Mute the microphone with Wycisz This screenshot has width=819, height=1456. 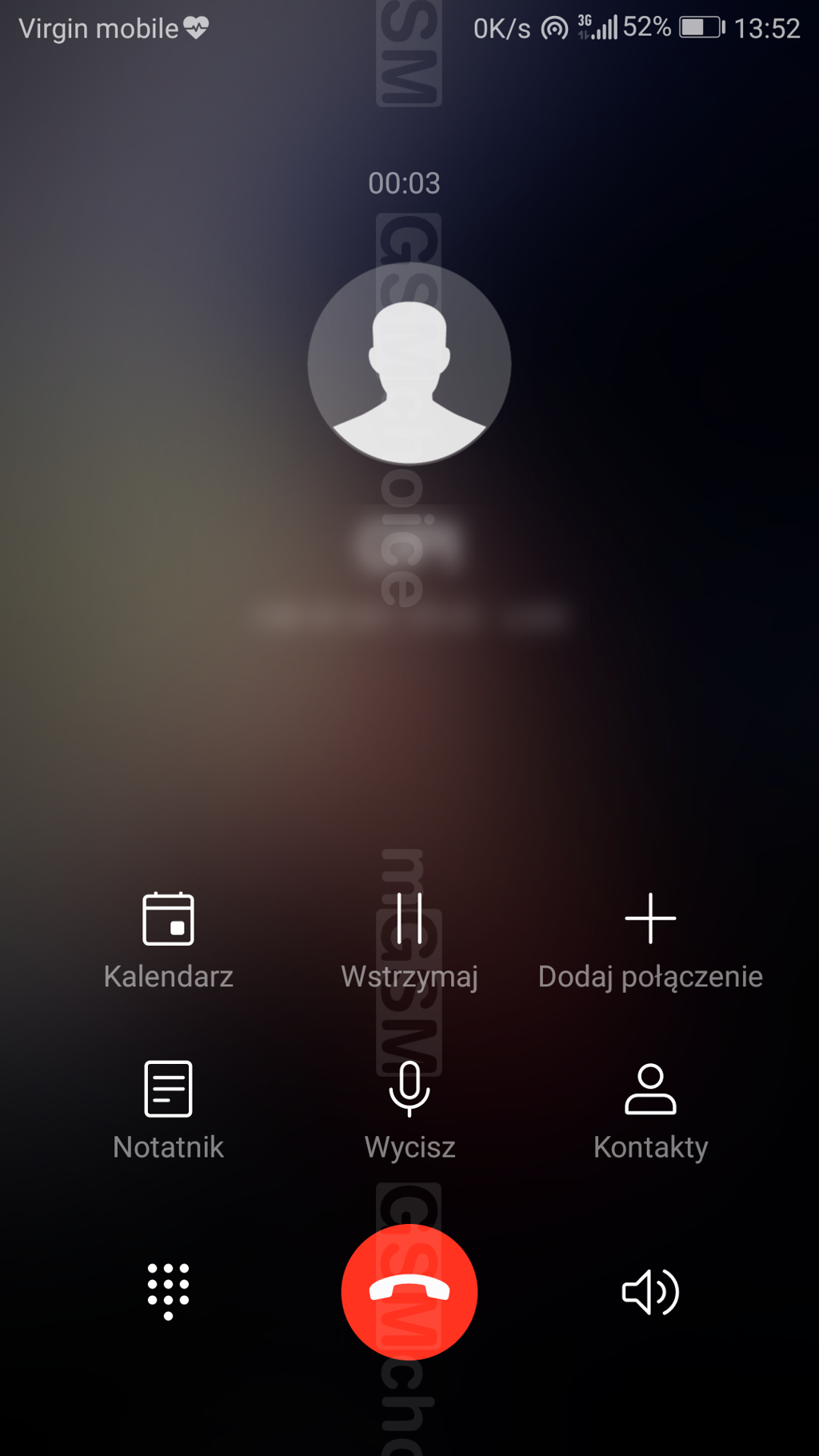tap(409, 1109)
